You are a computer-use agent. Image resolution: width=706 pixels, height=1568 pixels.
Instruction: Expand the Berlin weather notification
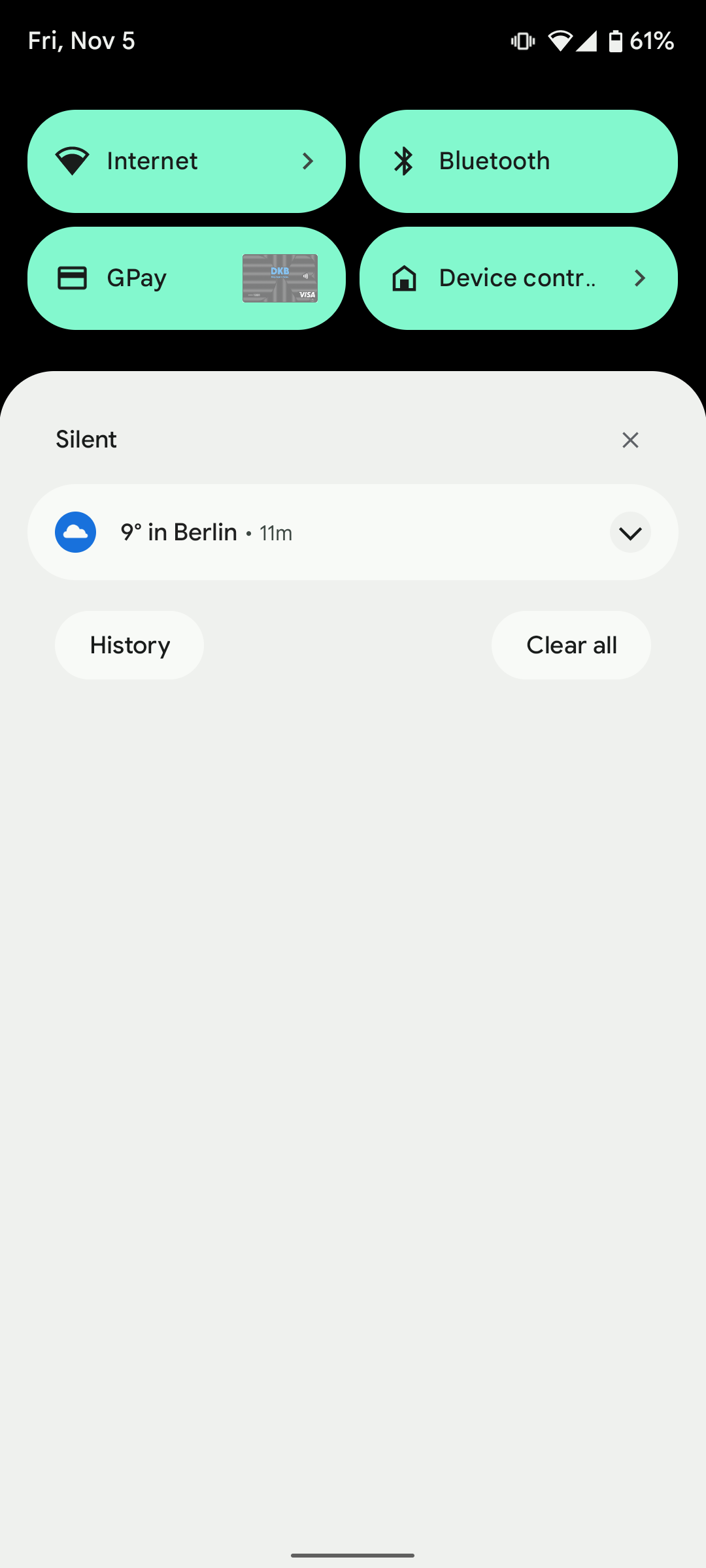coord(630,532)
